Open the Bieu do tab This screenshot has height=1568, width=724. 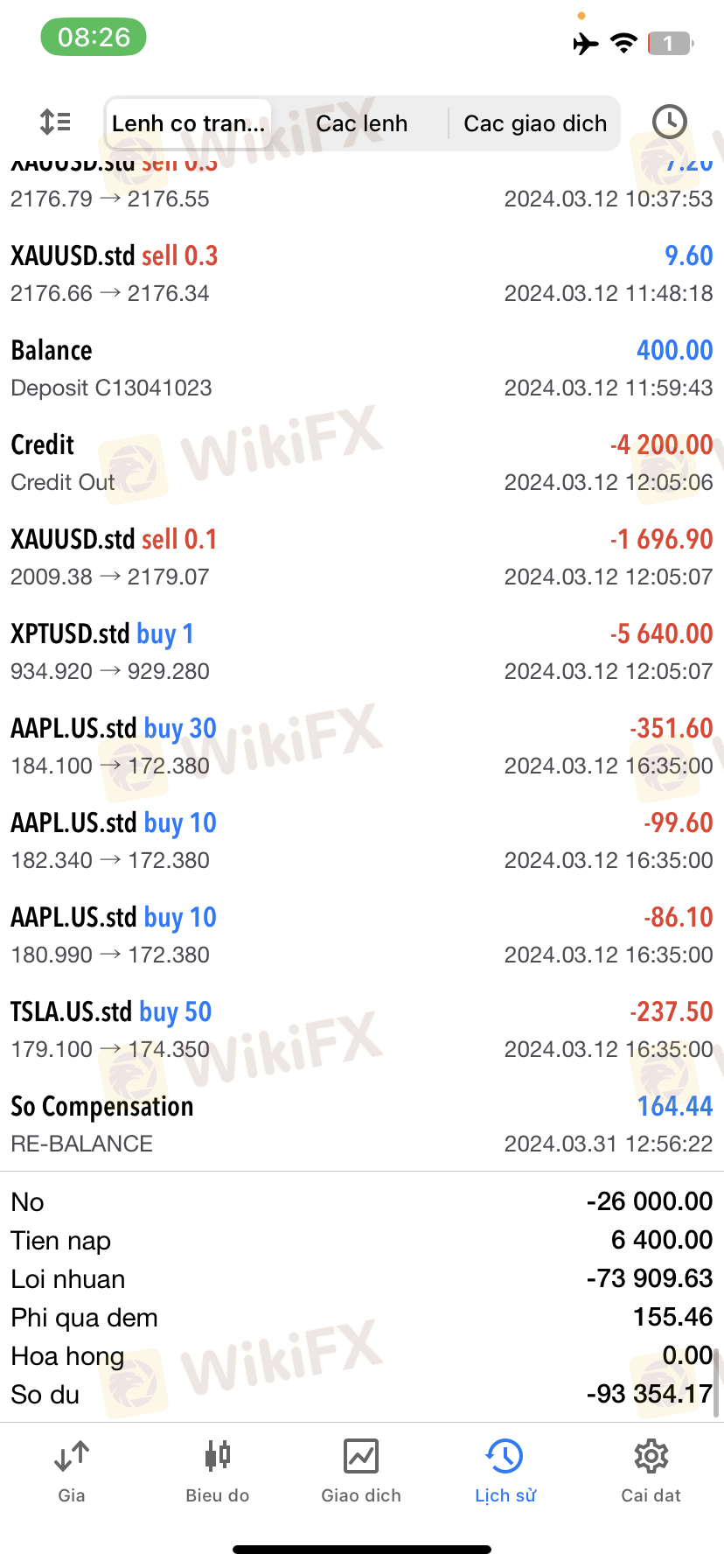tap(217, 1472)
